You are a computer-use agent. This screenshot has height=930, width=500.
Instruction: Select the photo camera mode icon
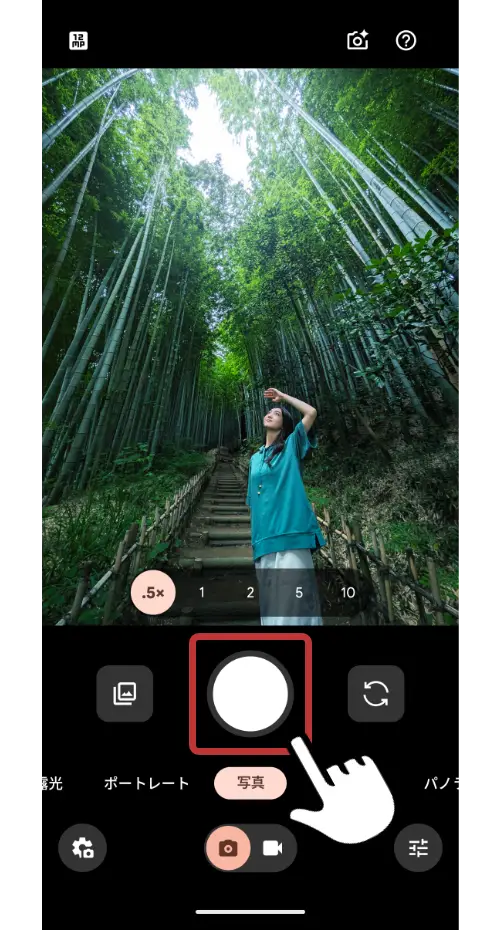click(x=228, y=848)
